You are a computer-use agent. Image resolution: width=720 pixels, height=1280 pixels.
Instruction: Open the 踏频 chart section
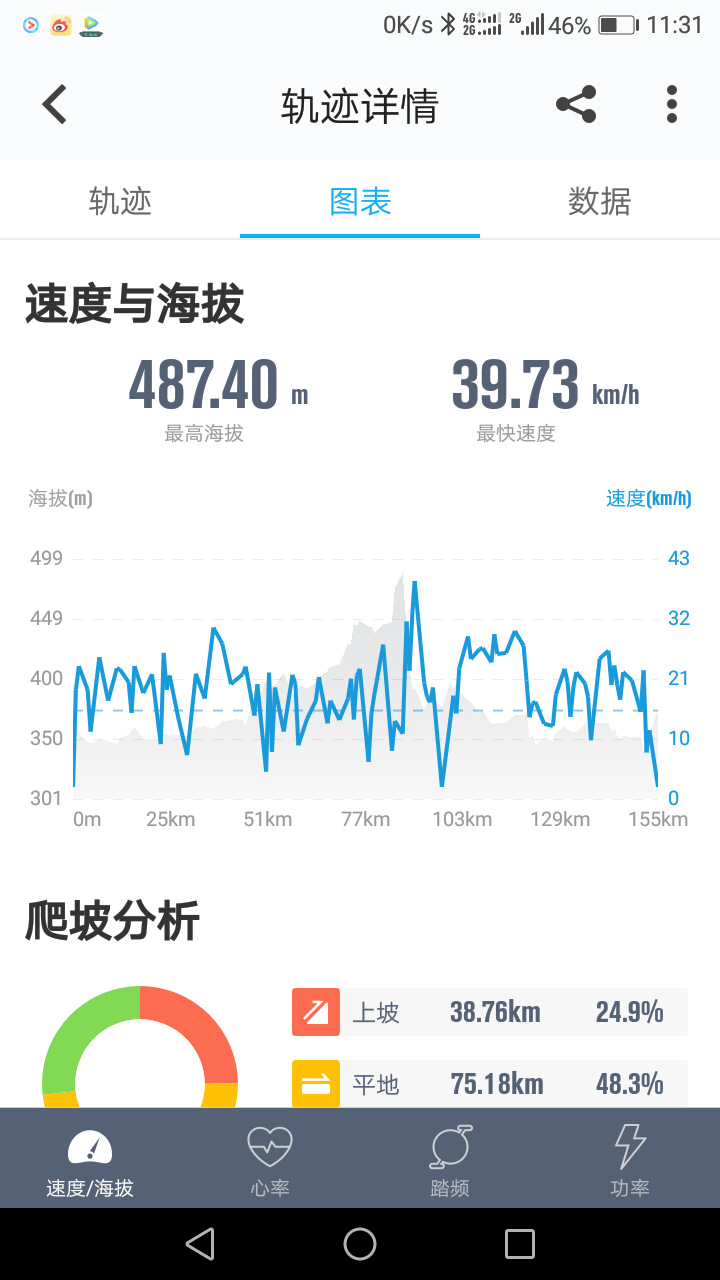tap(450, 1158)
